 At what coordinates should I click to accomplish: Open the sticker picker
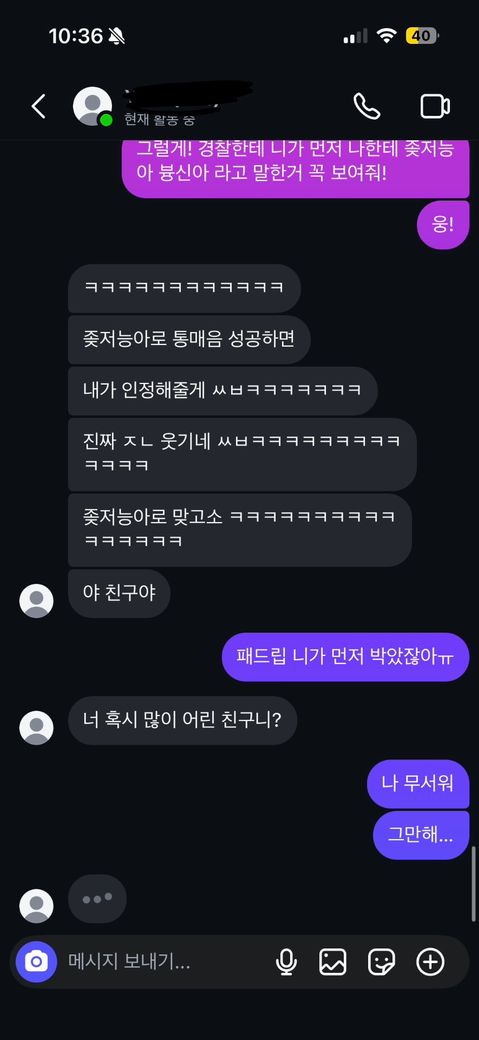[x=381, y=962]
